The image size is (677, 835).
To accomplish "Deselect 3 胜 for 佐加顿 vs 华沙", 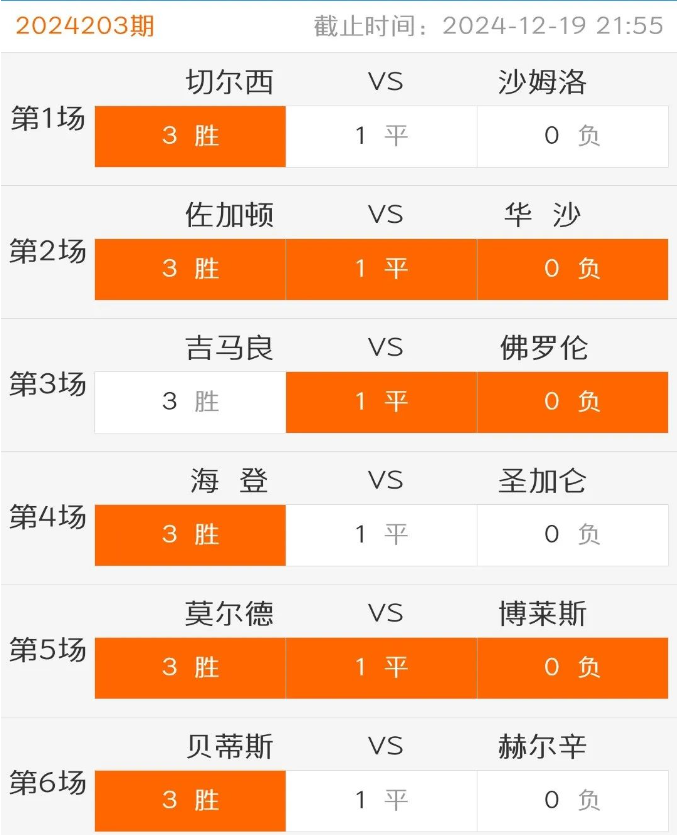I will 190,269.
